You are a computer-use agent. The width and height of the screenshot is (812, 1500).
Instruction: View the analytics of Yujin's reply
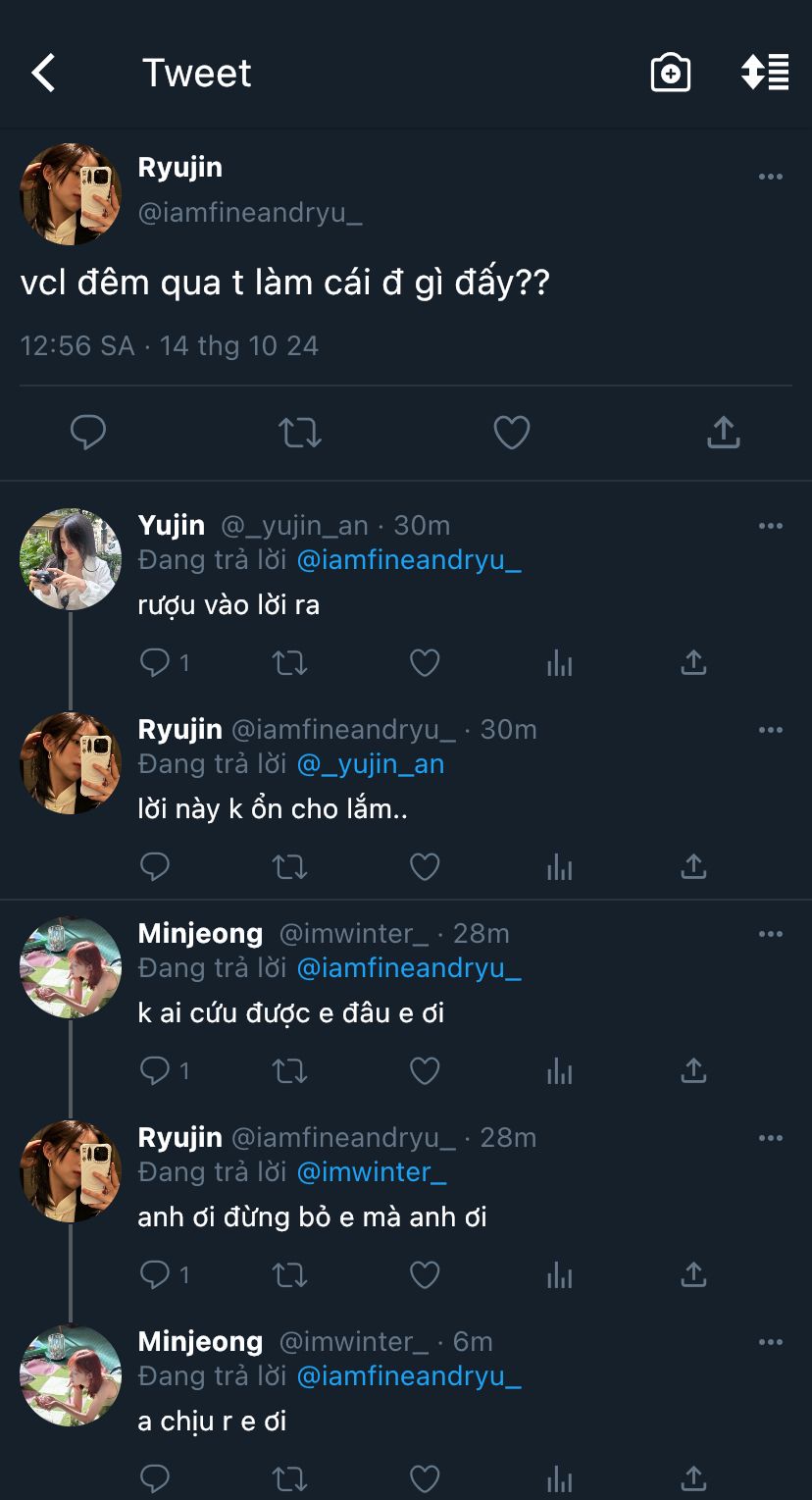559,663
